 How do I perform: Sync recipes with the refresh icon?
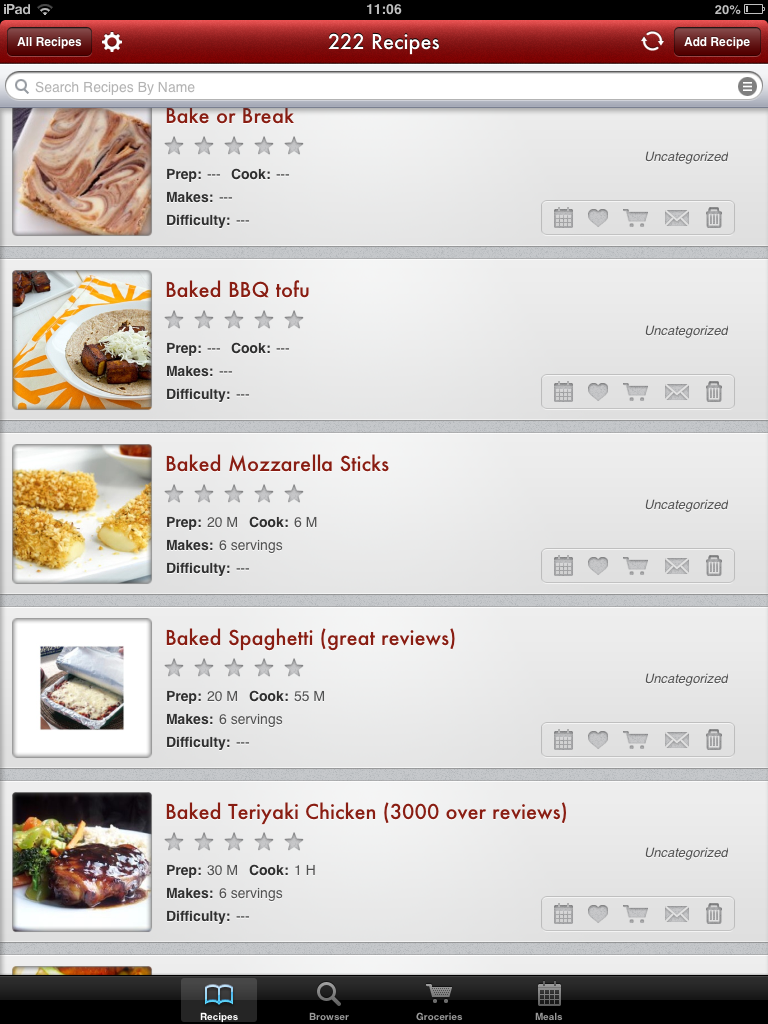[x=652, y=42]
